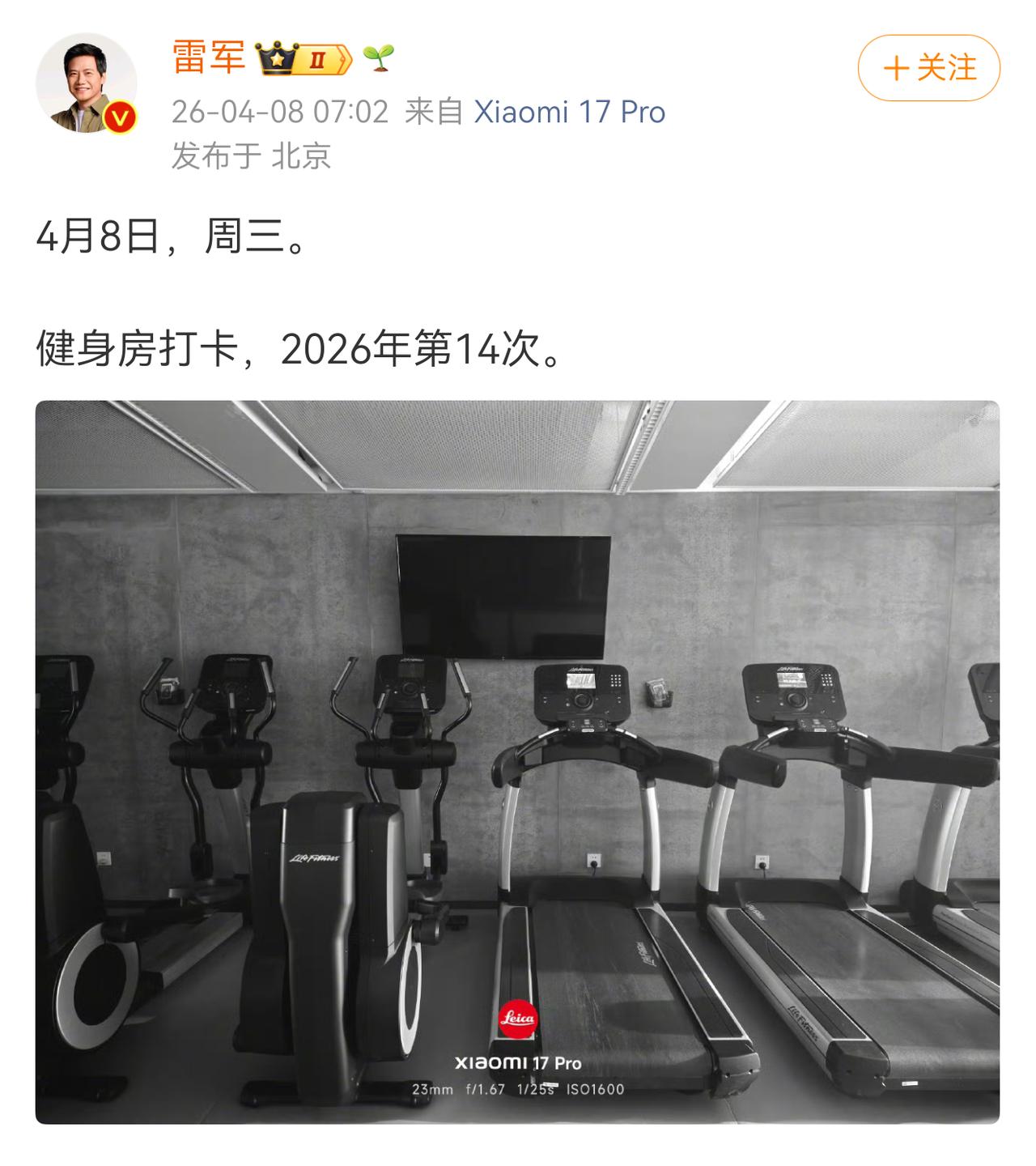The width and height of the screenshot is (1036, 1166).
Task: Click the green seedling icon after the badges
Action: pos(377,58)
